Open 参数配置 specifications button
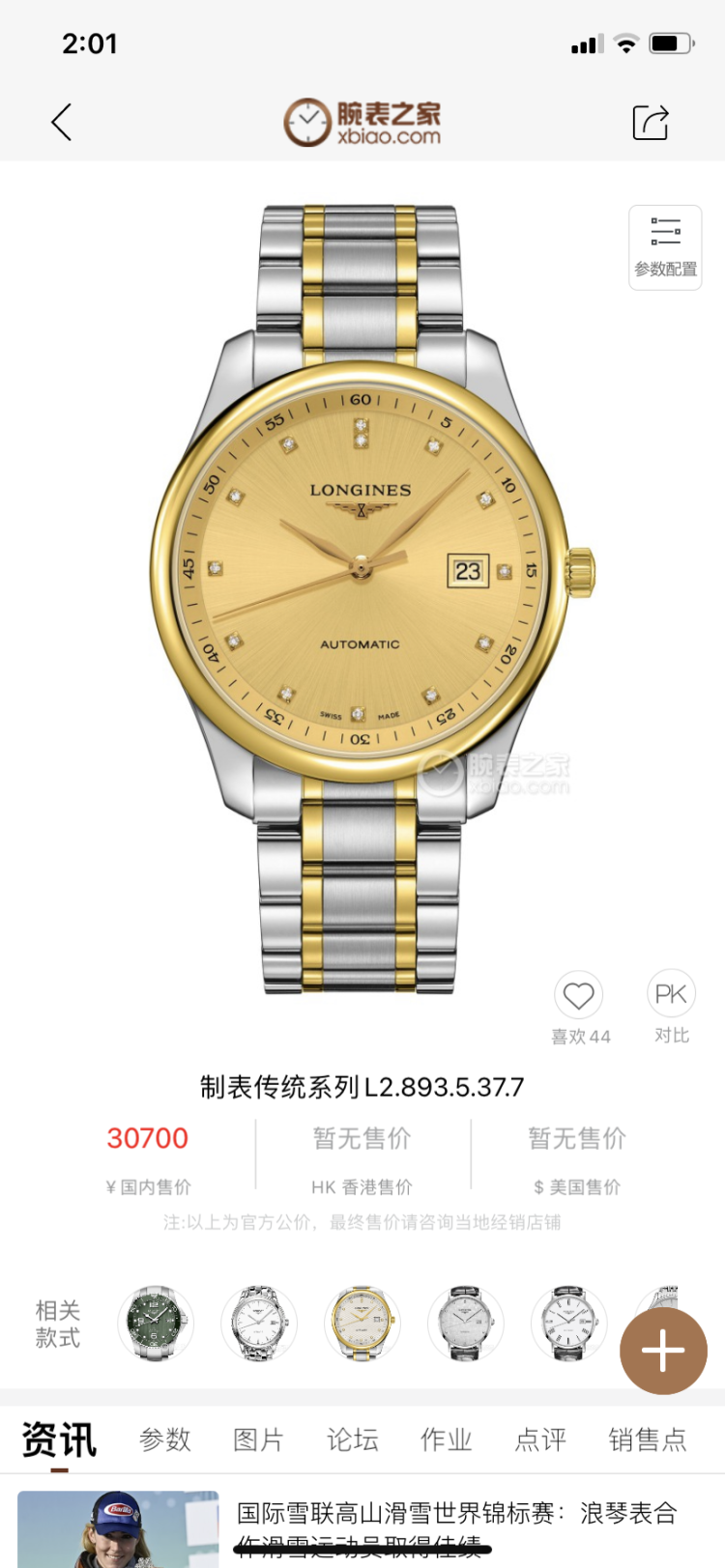This screenshot has width=725, height=1568. tap(665, 247)
